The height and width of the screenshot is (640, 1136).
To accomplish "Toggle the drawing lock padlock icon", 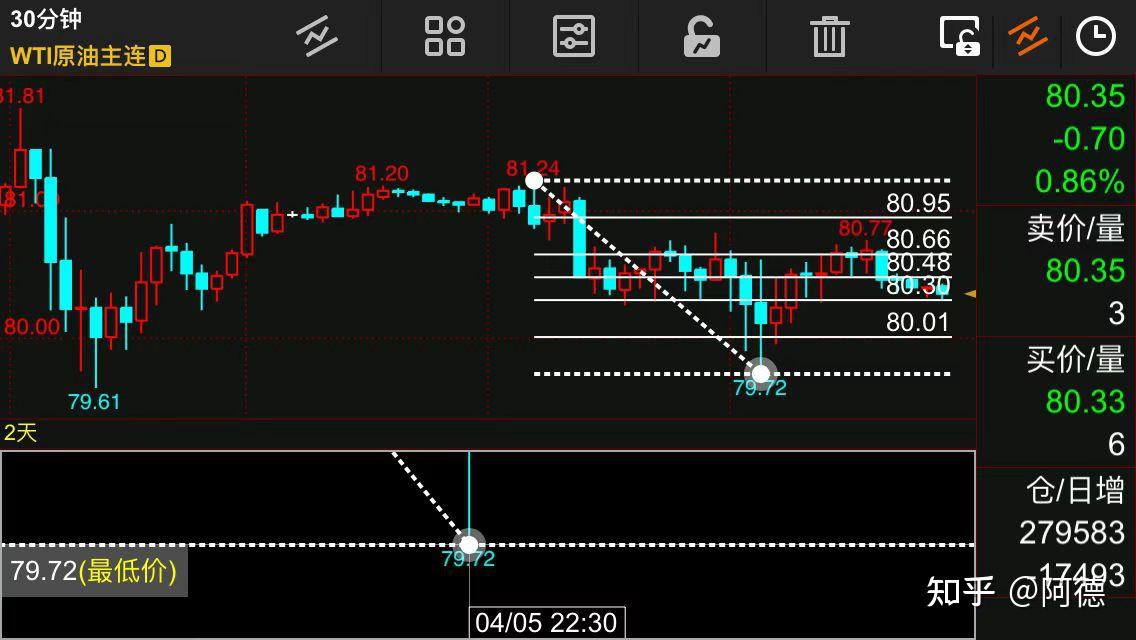I will pos(702,37).
